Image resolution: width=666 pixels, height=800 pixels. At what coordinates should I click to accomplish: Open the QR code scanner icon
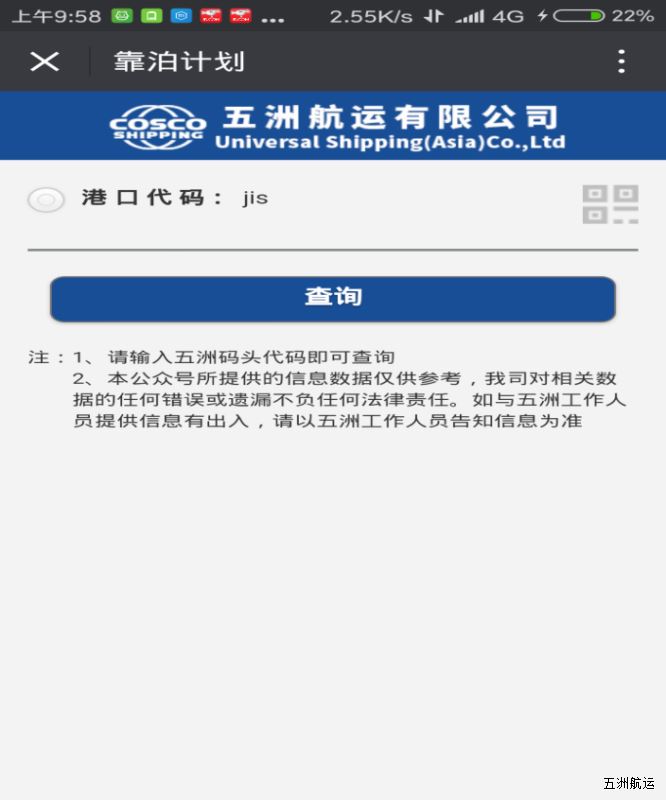[x=610, y=203]
